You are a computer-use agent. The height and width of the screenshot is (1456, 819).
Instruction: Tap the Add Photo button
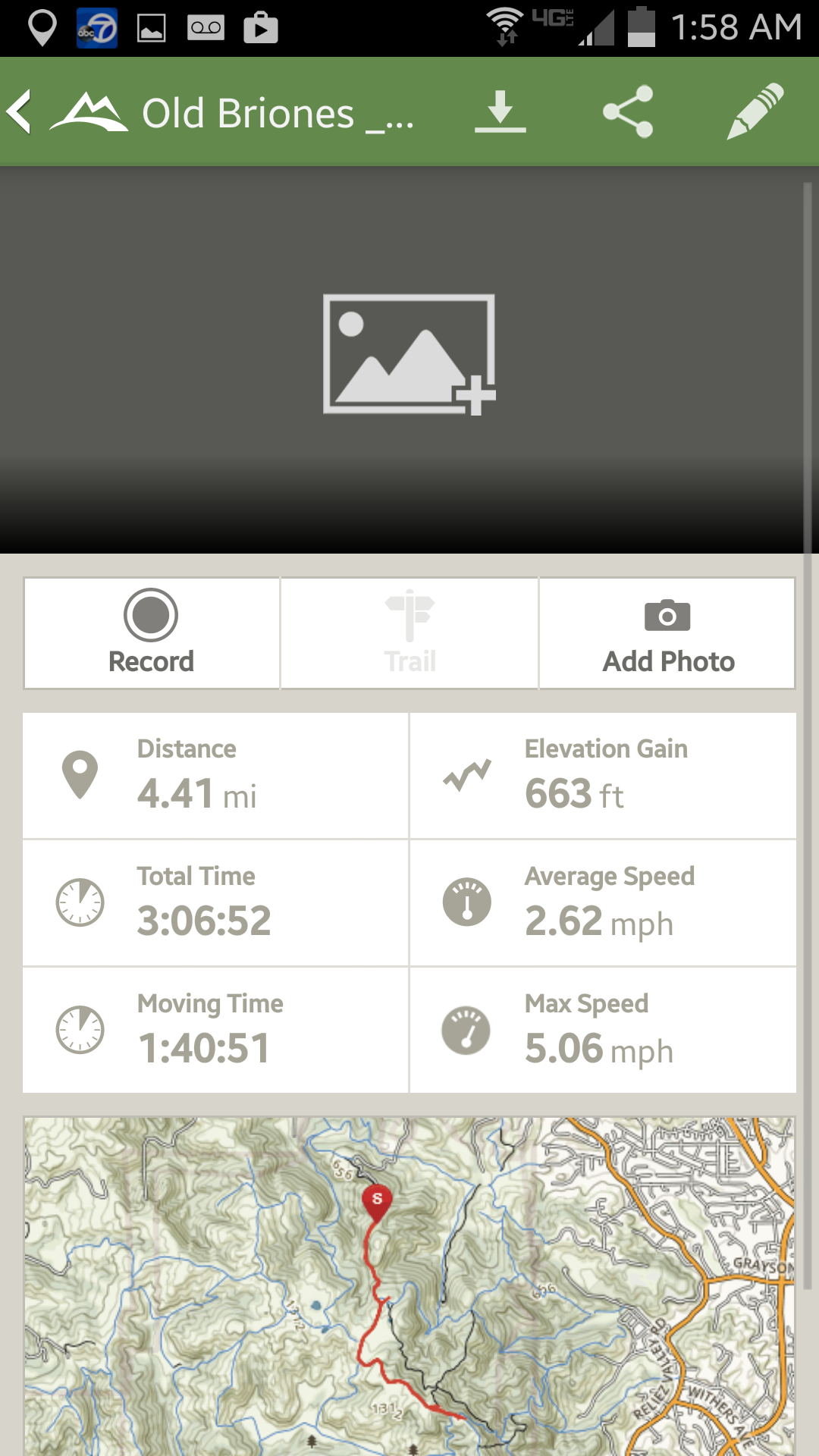pos(667,633)
